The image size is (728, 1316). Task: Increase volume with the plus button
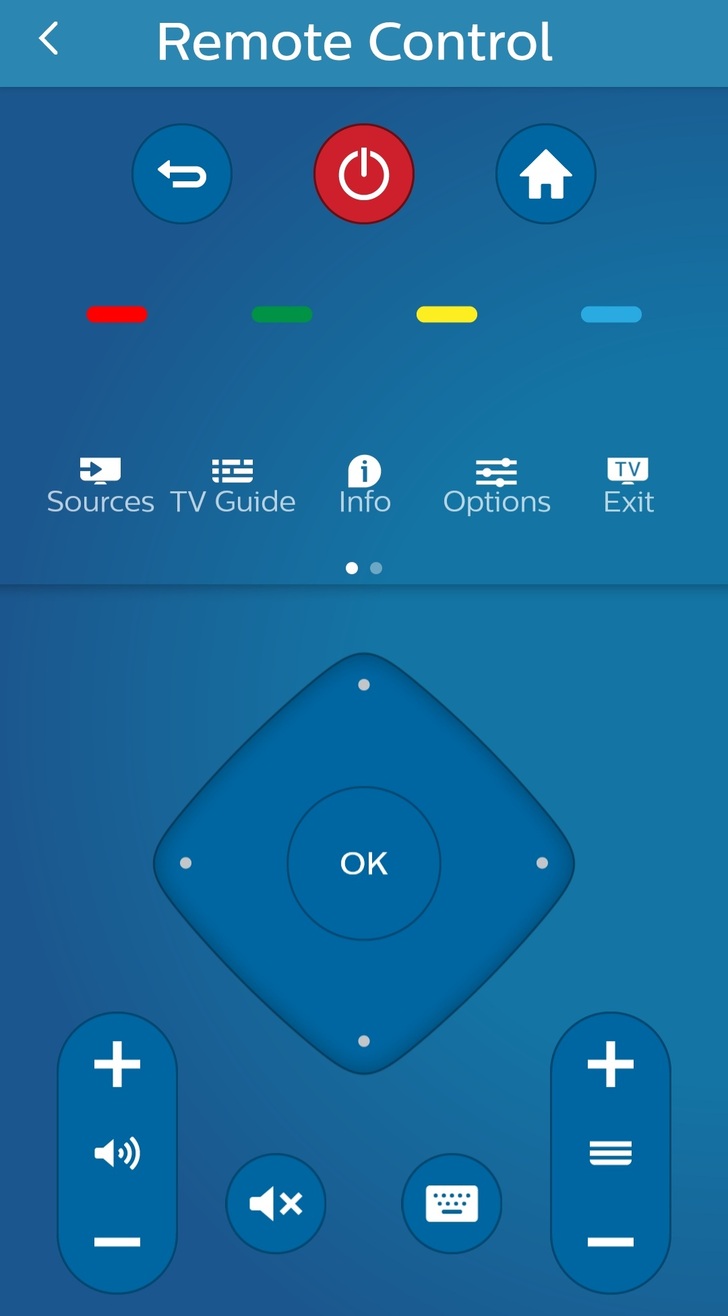point(117,1064)
